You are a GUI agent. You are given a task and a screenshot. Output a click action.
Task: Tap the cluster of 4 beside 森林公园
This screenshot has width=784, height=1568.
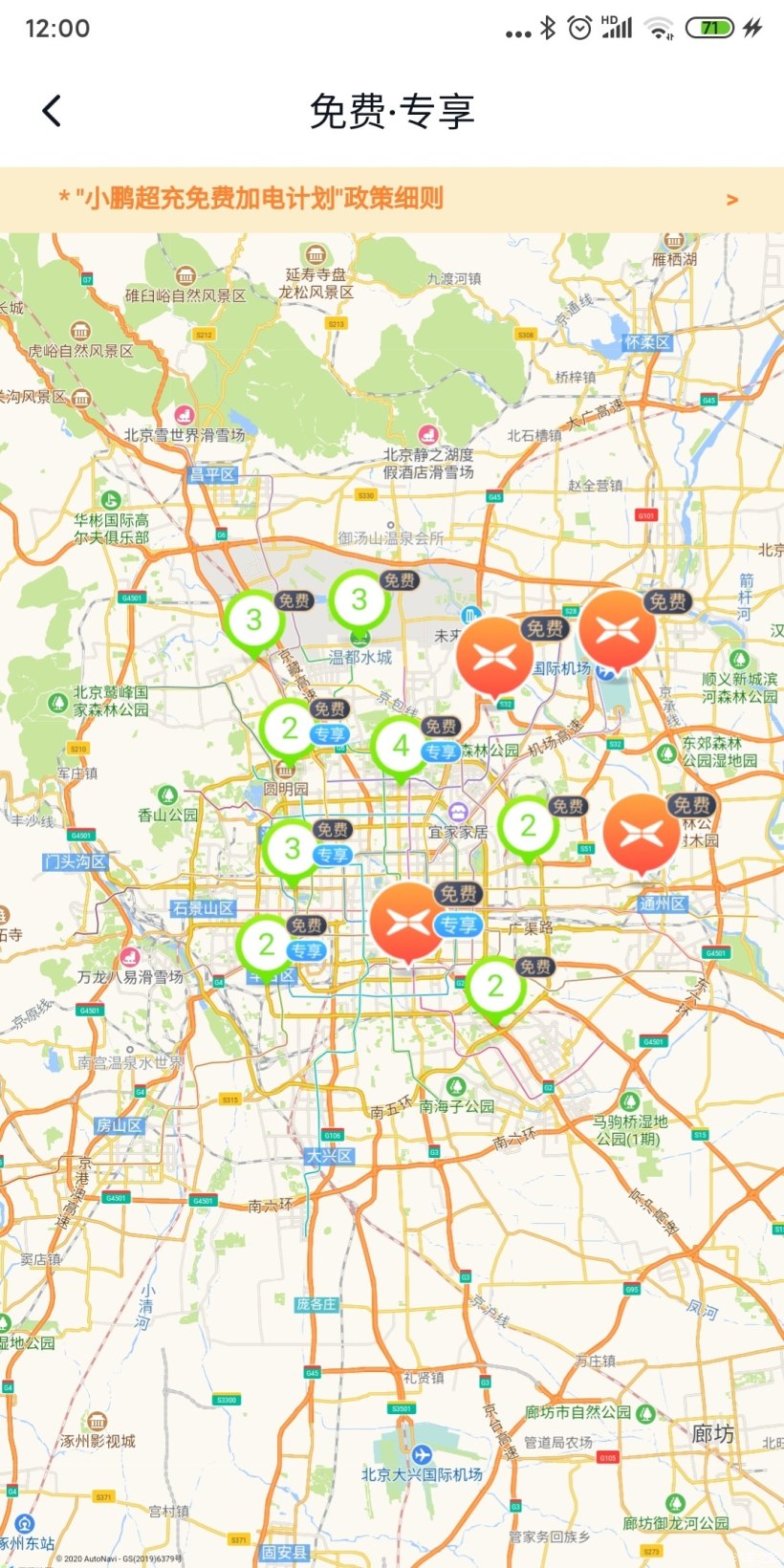pyautogui.click(x=402, y=746)
